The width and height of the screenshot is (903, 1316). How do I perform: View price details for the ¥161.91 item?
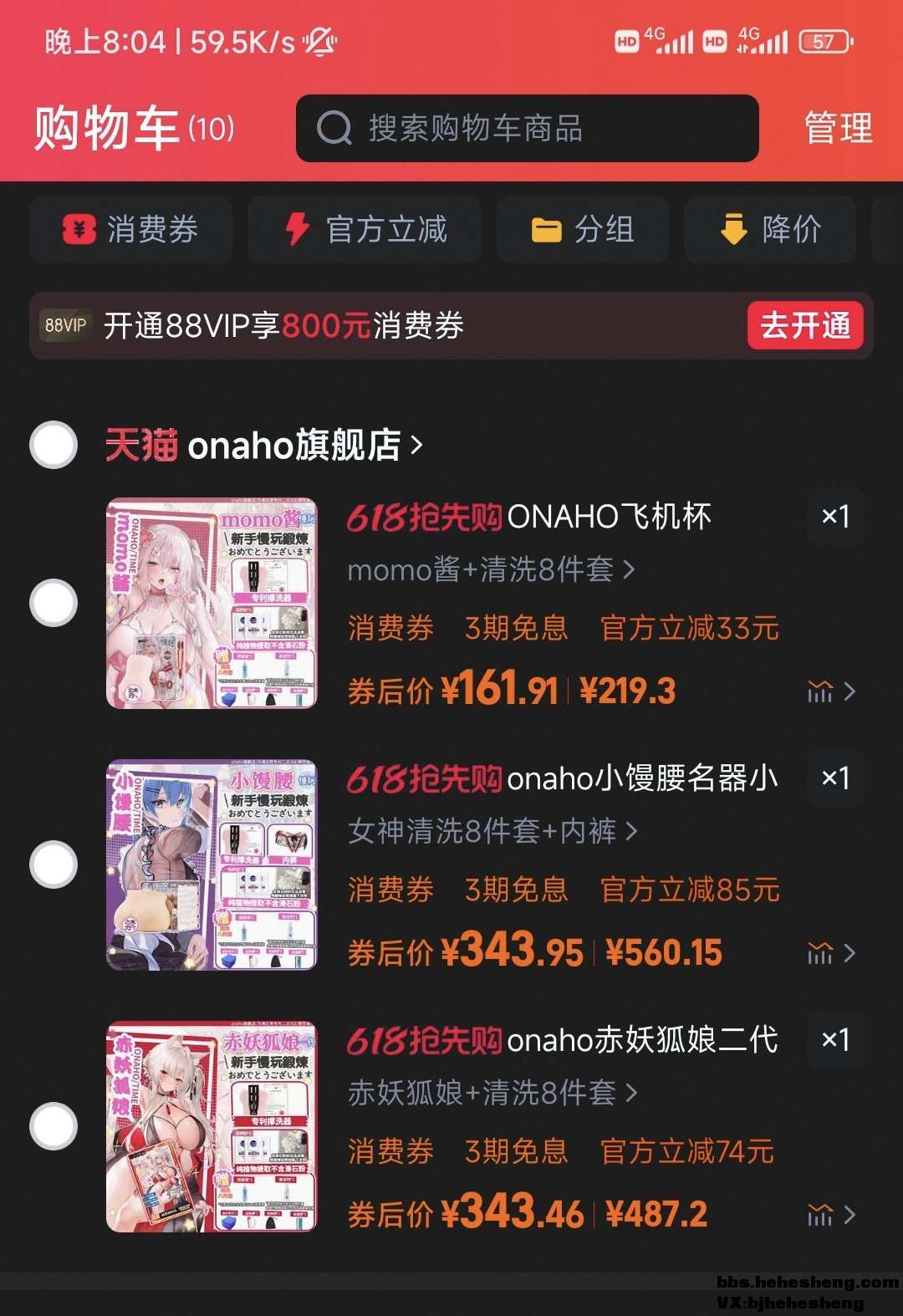[x=832, y=691]
